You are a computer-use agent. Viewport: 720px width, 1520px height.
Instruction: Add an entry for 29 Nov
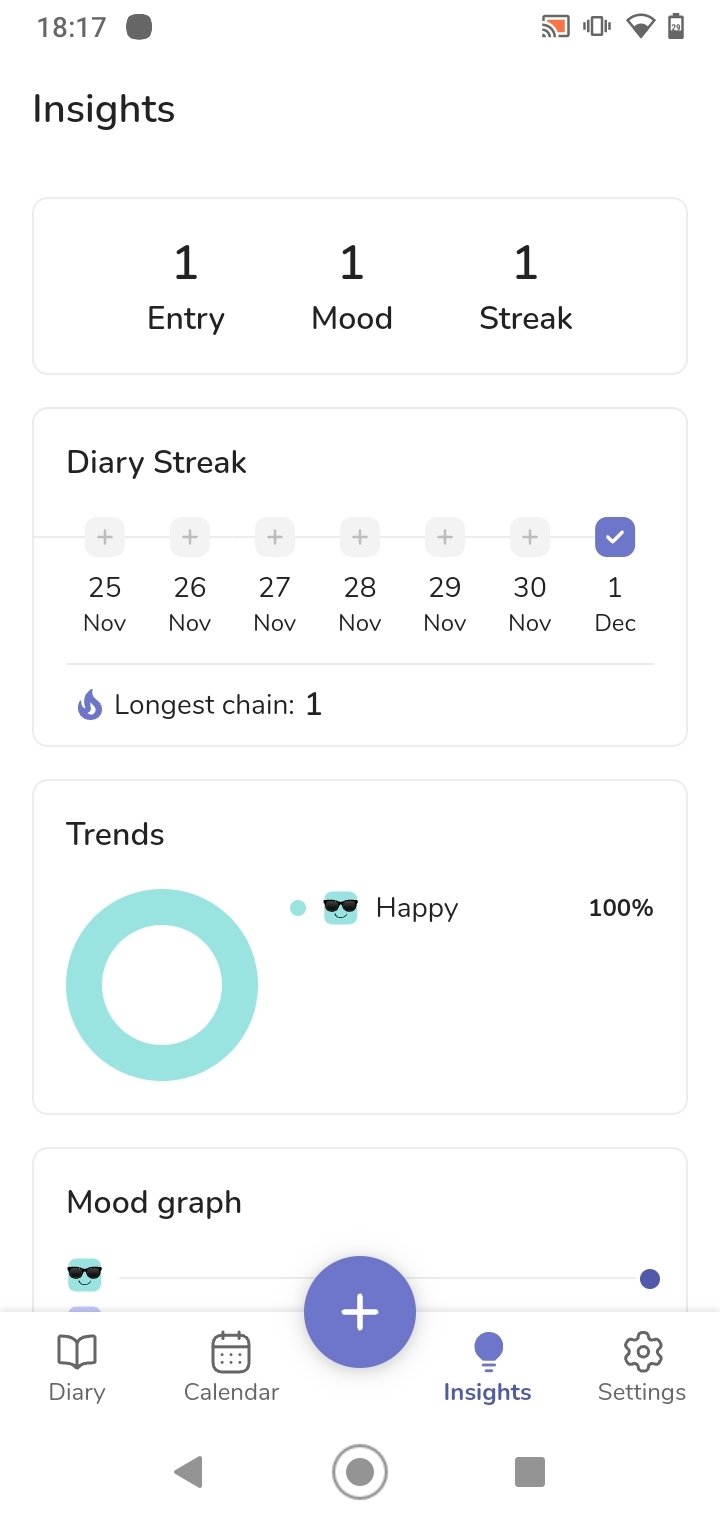[445, 537]
